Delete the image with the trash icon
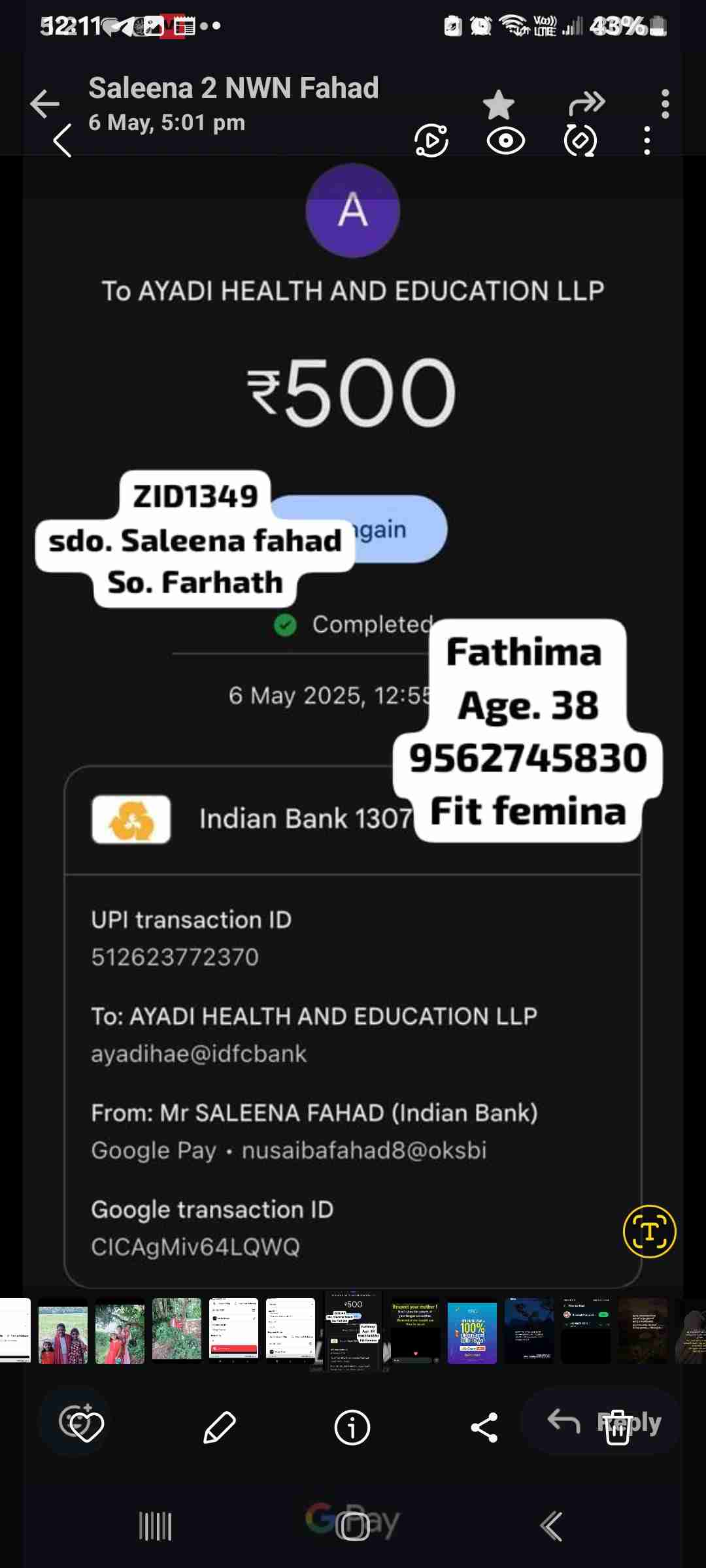 tap(618, 1428)
